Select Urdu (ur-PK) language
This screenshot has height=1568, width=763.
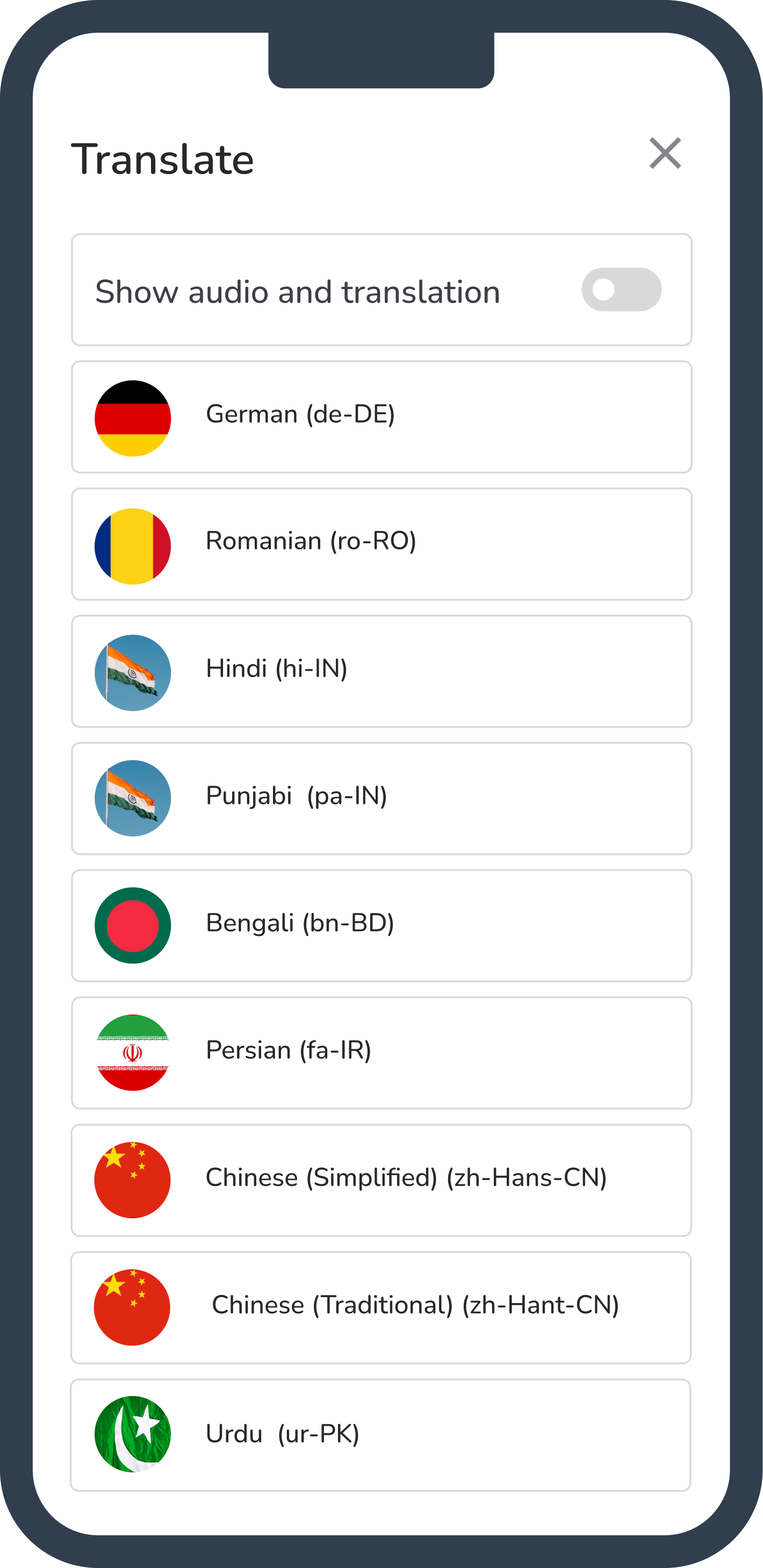(381, 1435)
